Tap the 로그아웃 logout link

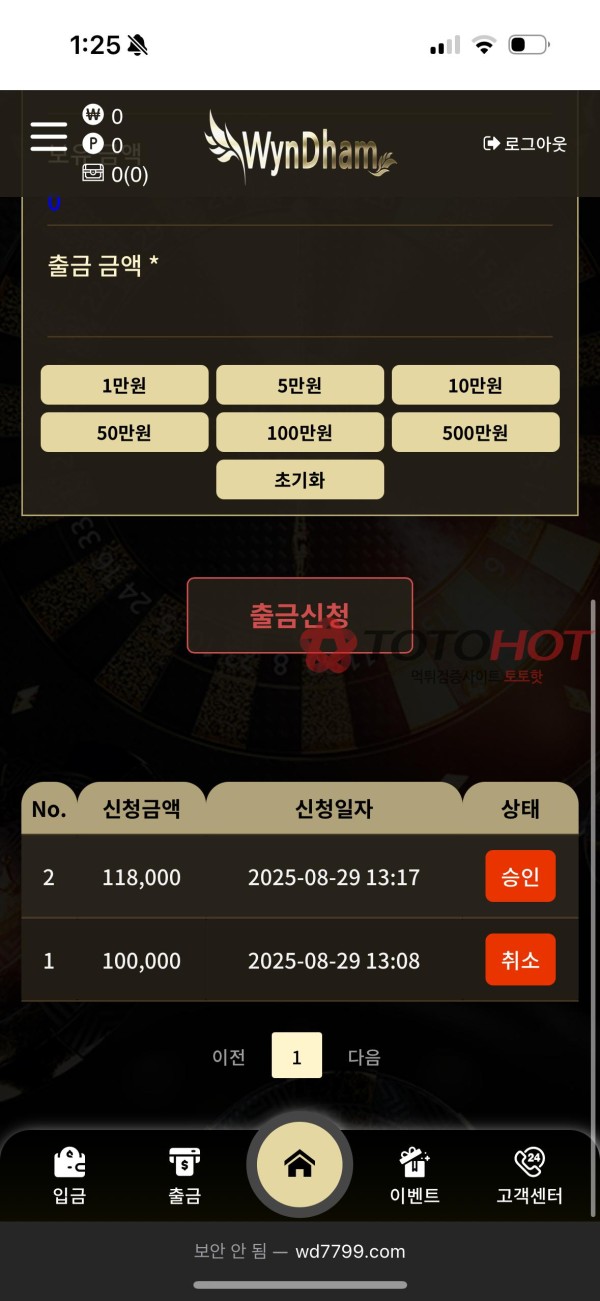[525, 144]
